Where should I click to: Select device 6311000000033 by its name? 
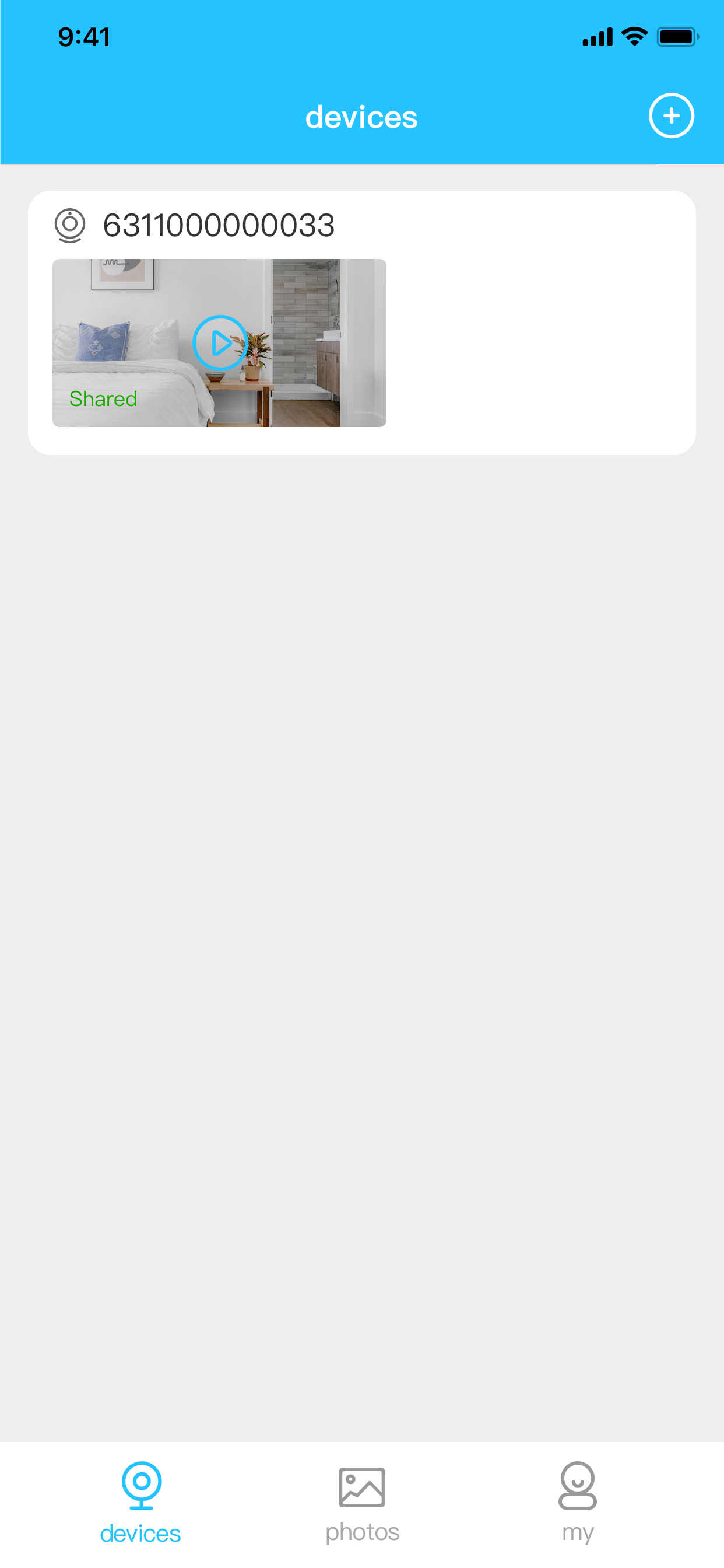click(218, 225)
